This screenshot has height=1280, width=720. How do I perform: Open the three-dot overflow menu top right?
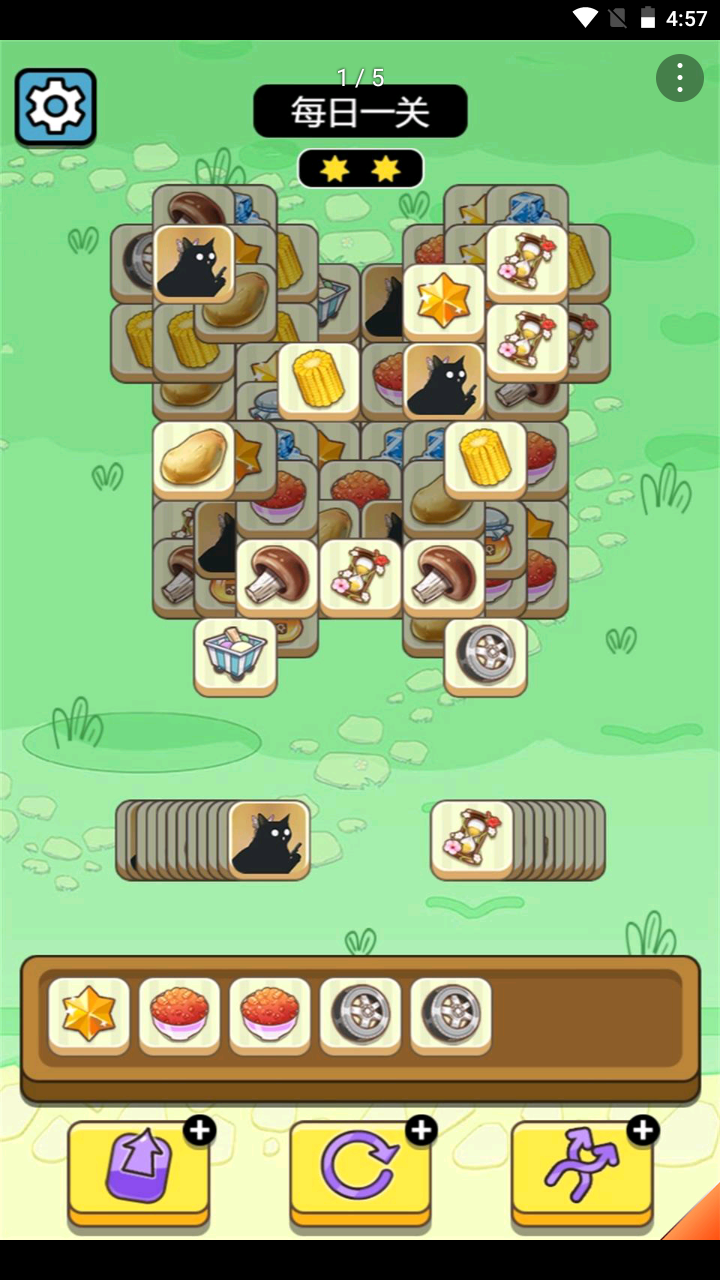[679, 78]
